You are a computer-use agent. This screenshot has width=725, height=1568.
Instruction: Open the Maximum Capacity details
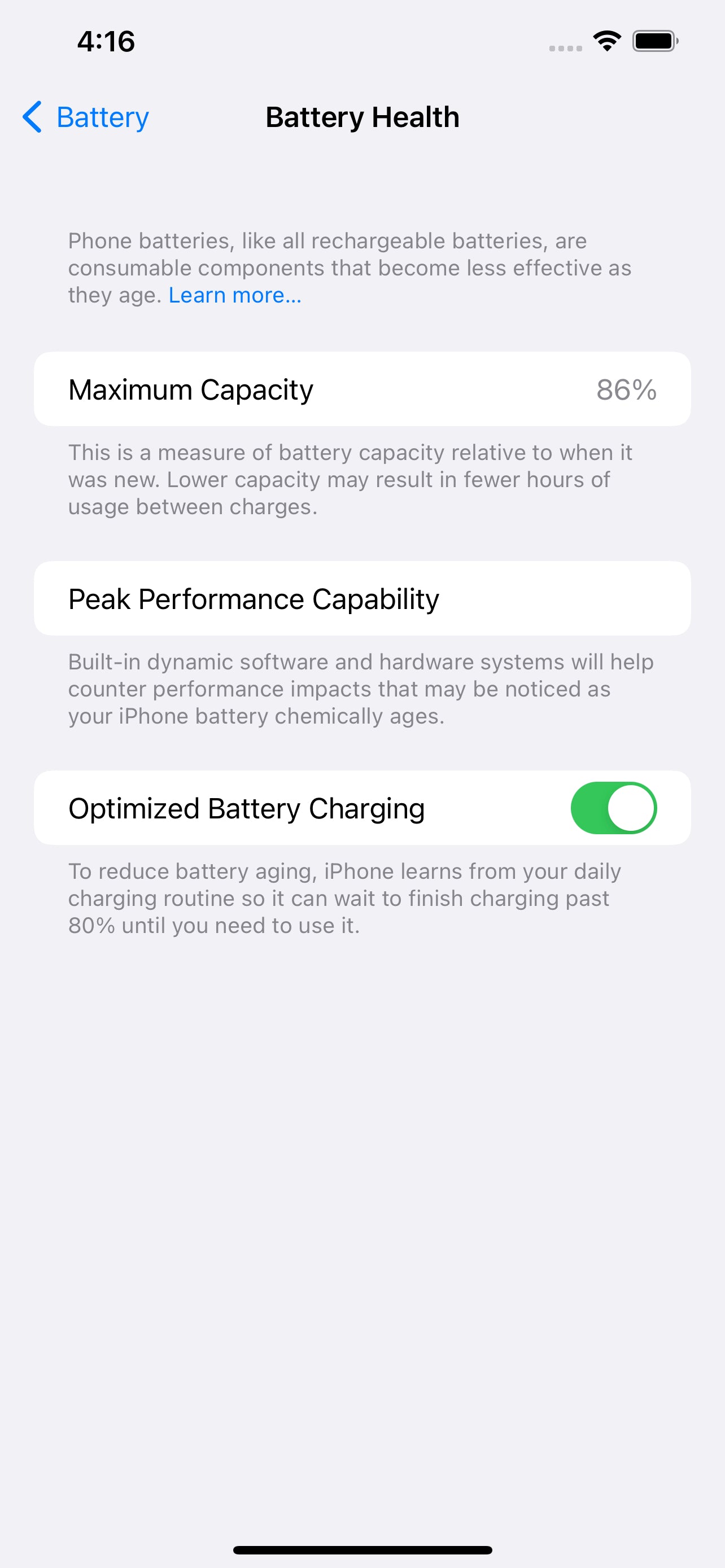(362, 389)
